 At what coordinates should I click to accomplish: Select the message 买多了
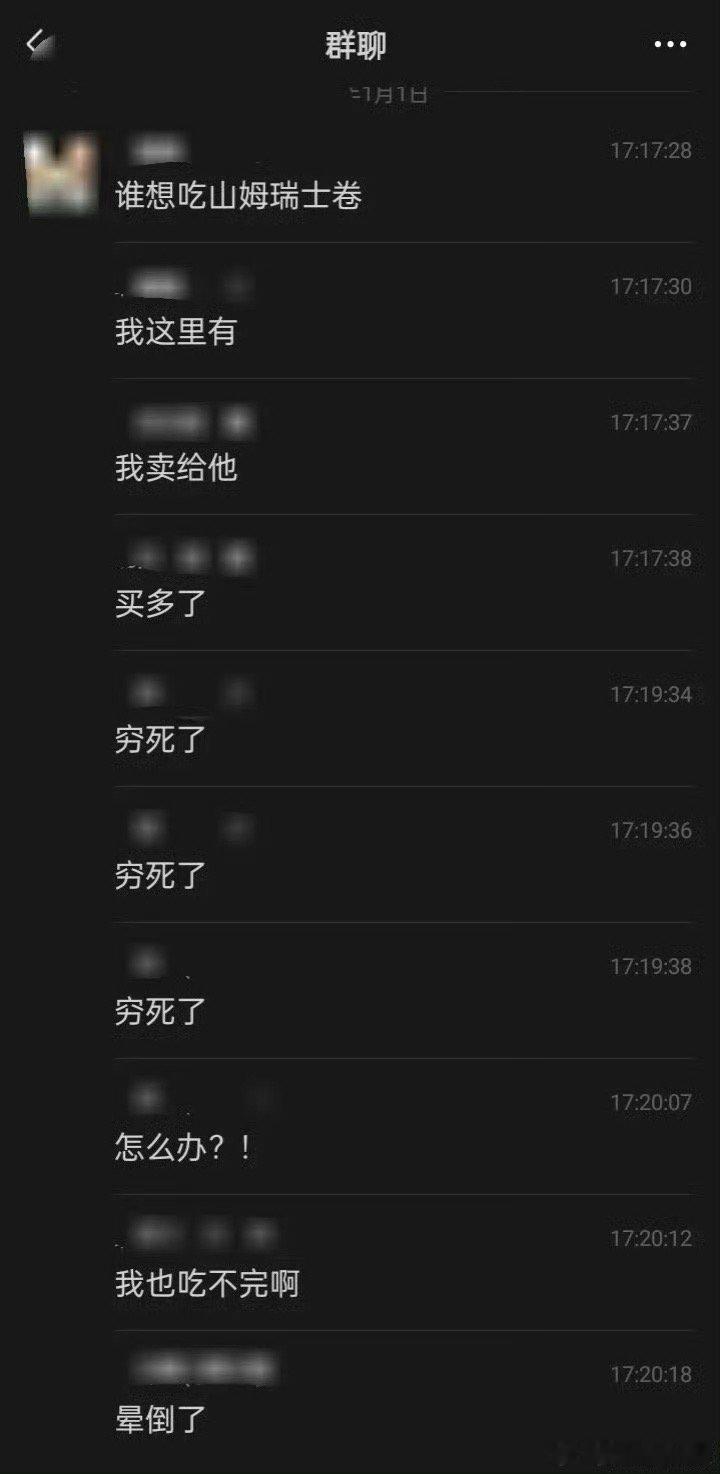157,602
